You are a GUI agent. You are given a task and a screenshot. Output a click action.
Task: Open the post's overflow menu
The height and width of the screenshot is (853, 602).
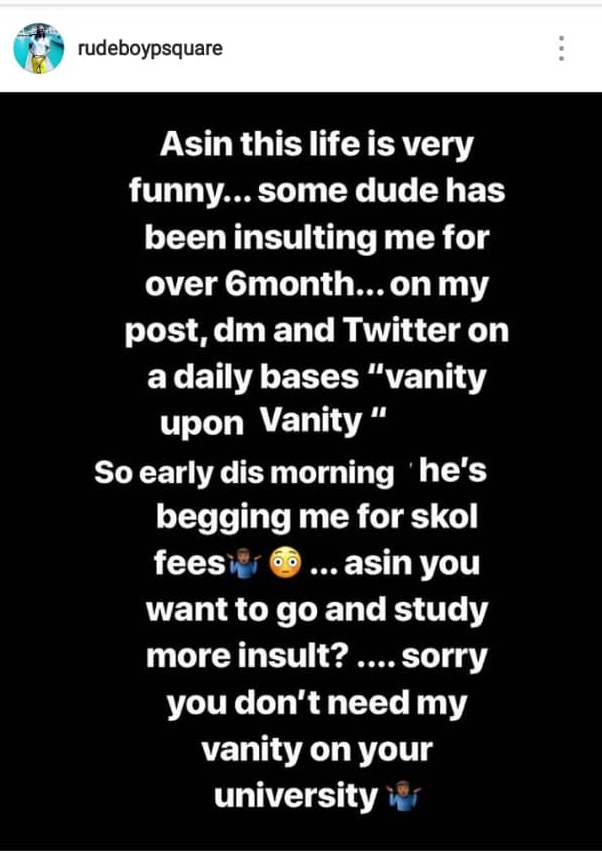(x=561, y=48)
